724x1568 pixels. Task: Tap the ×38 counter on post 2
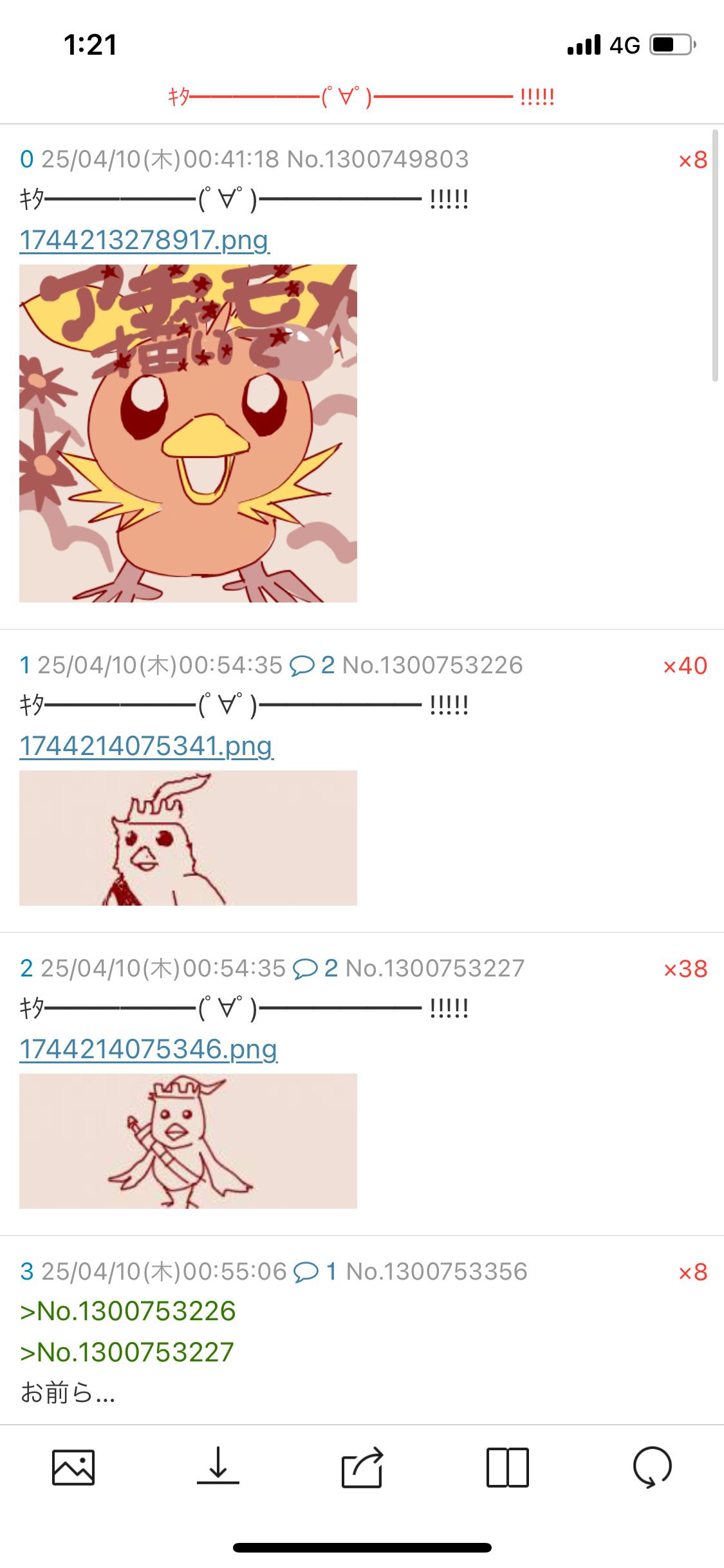point(685,969)
